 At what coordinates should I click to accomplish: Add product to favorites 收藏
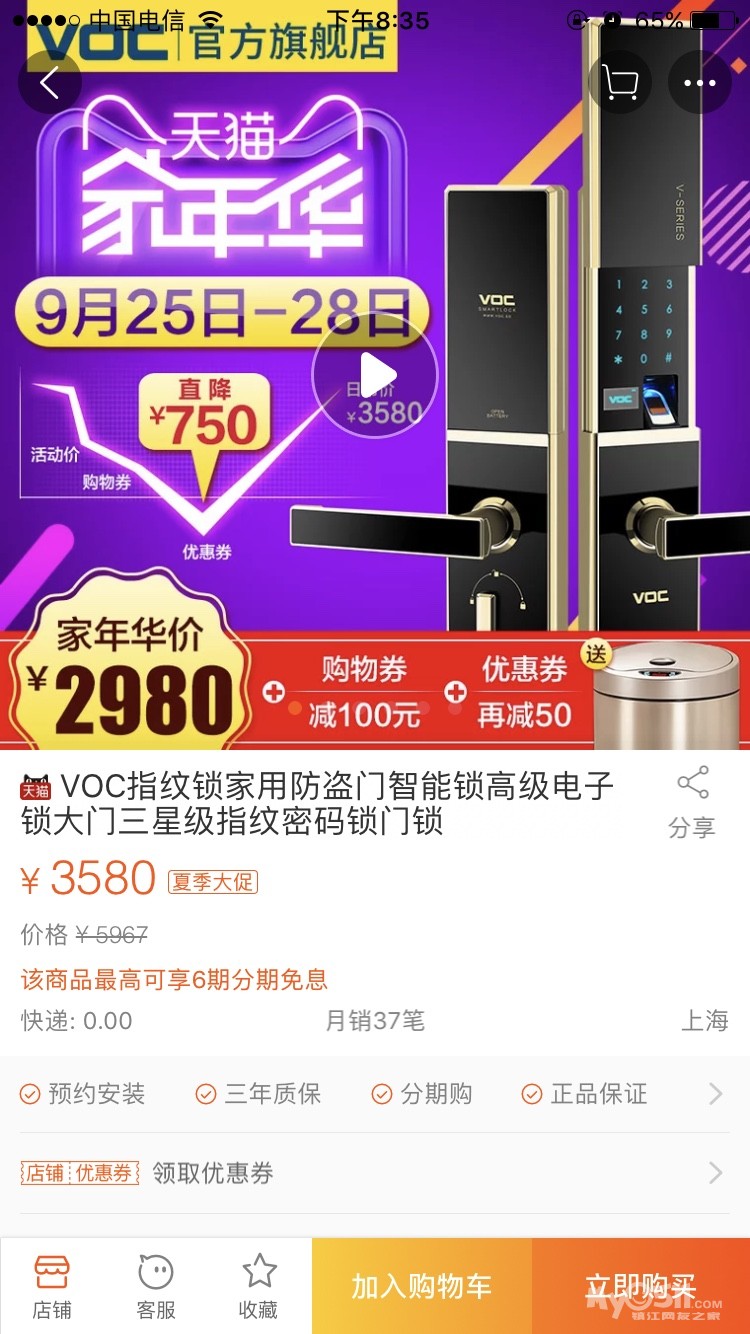259,1286
